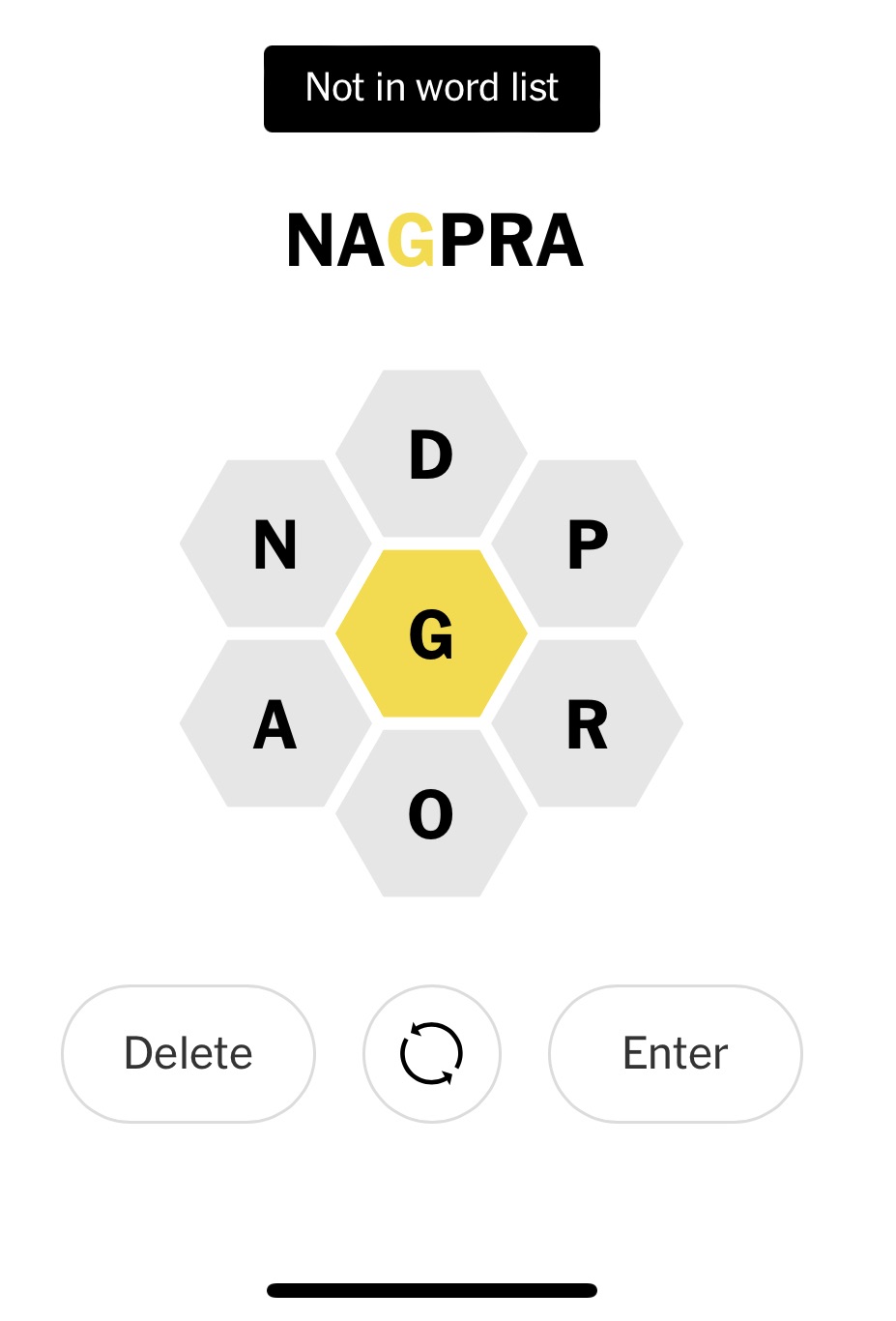Select the N hexagon tile
Screen dimensions: 896x1321
pyautogui.click(x=275, y=543)
